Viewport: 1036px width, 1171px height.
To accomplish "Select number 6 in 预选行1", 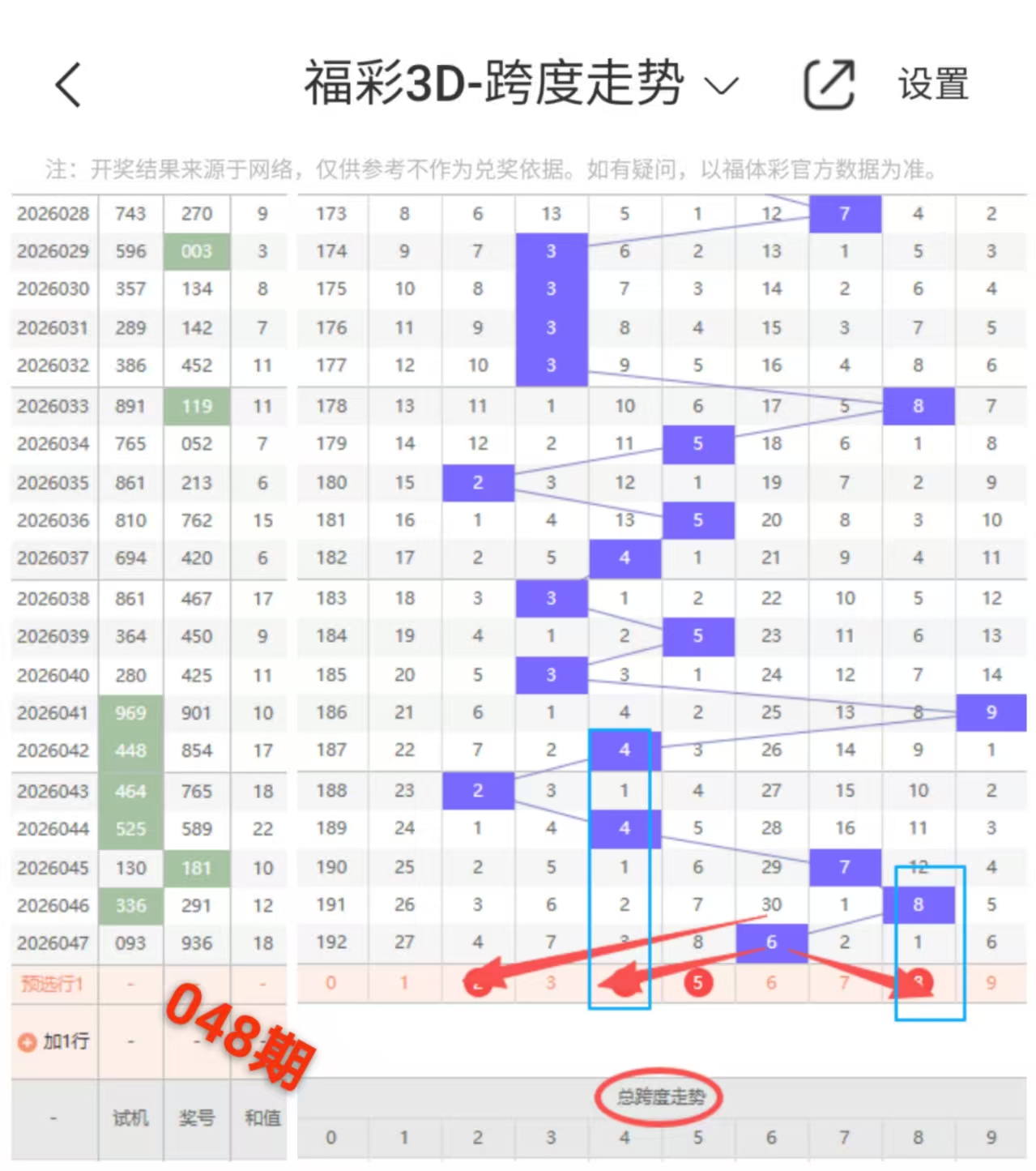I will [x=771, y=983].
